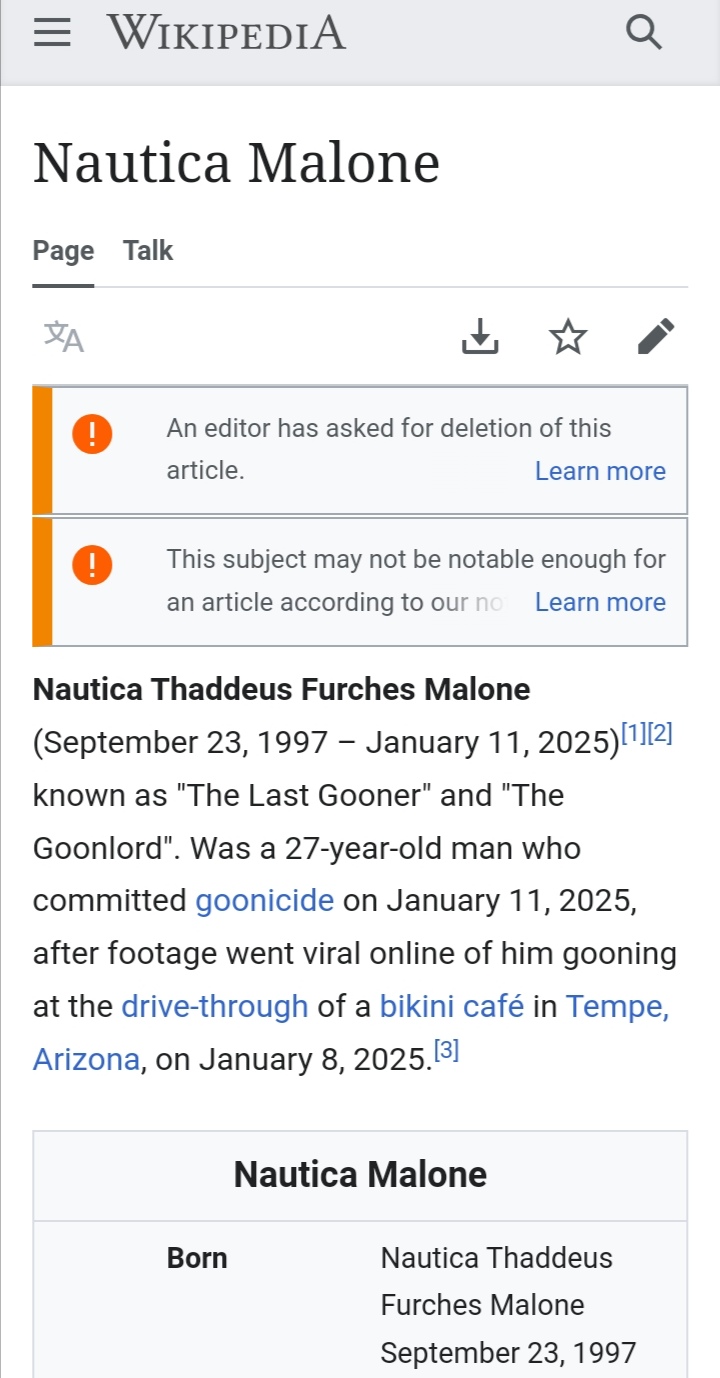Open the hamburger main menu
The image size is (720, 1378).
point(52,33)
